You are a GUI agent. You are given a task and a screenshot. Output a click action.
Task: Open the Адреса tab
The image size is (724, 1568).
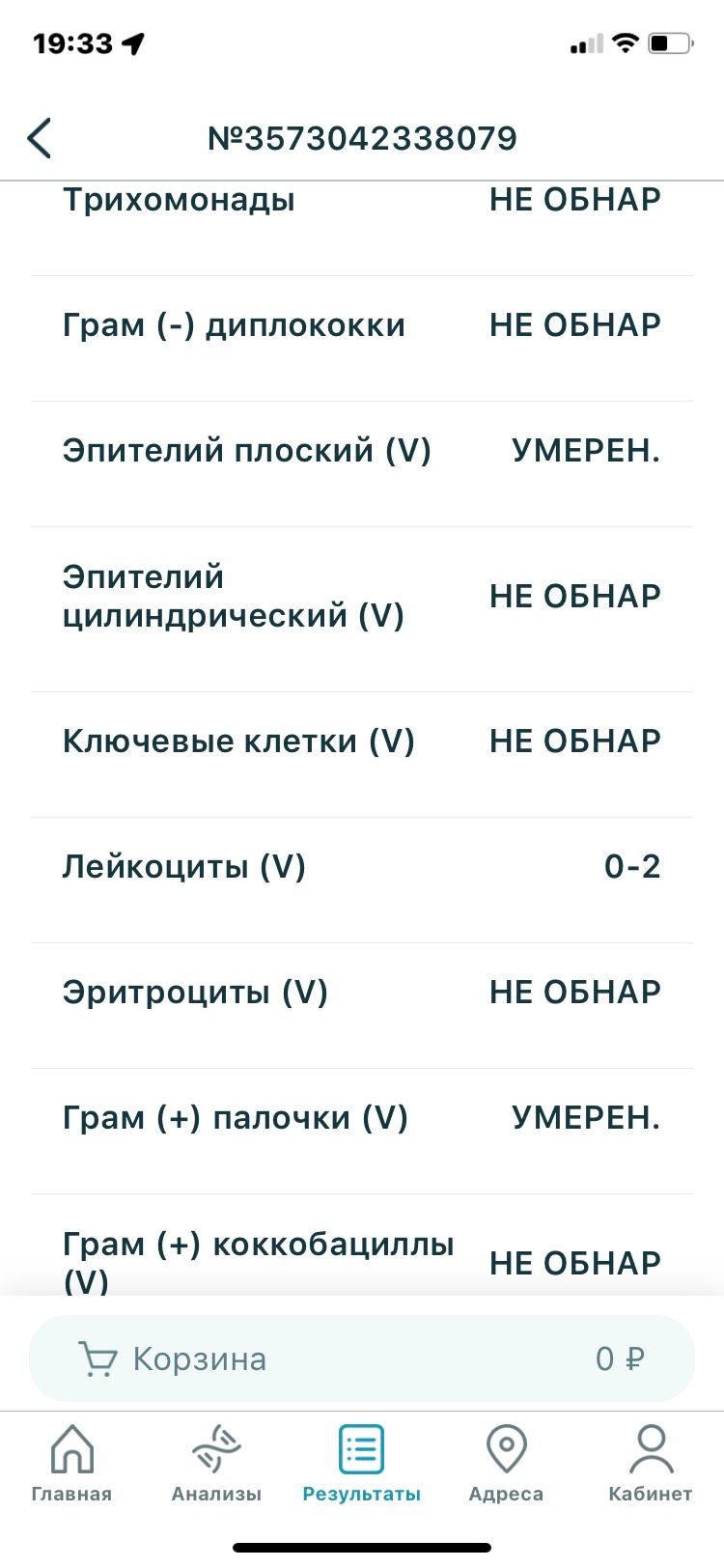tap(506, 1464)
